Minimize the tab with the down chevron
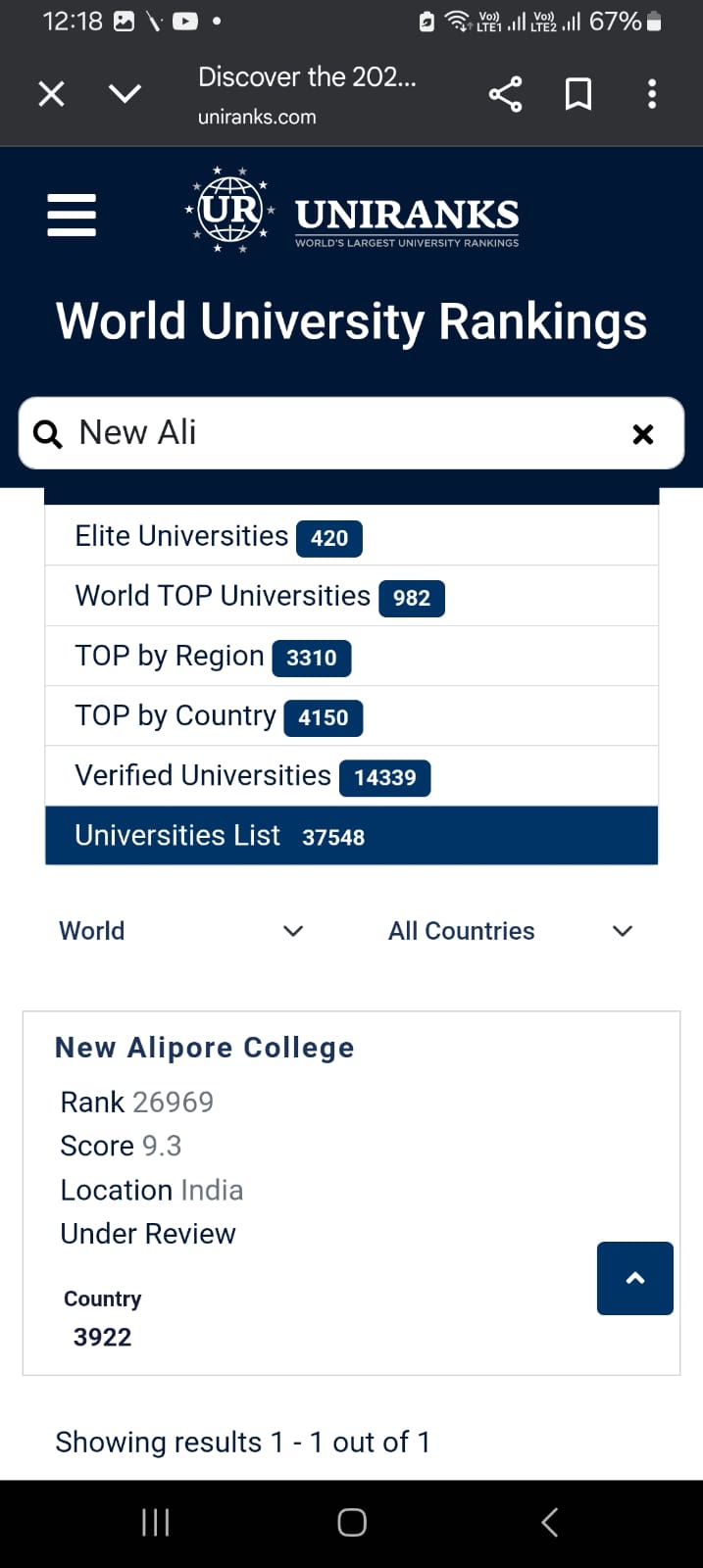 (125, 94)
